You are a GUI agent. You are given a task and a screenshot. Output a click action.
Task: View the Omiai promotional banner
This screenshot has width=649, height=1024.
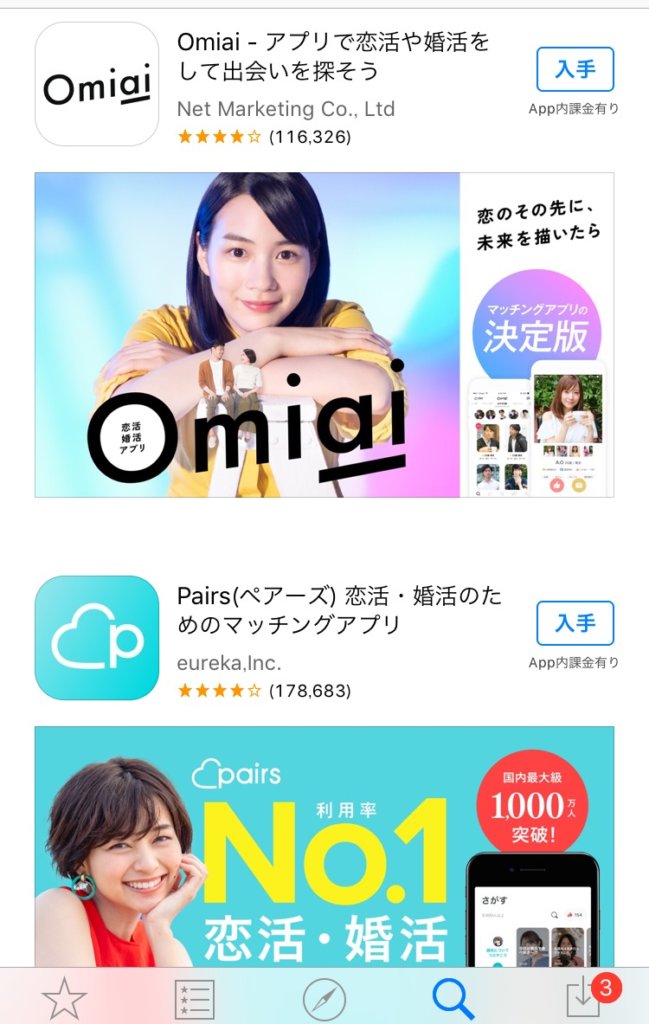pos(324,335)
